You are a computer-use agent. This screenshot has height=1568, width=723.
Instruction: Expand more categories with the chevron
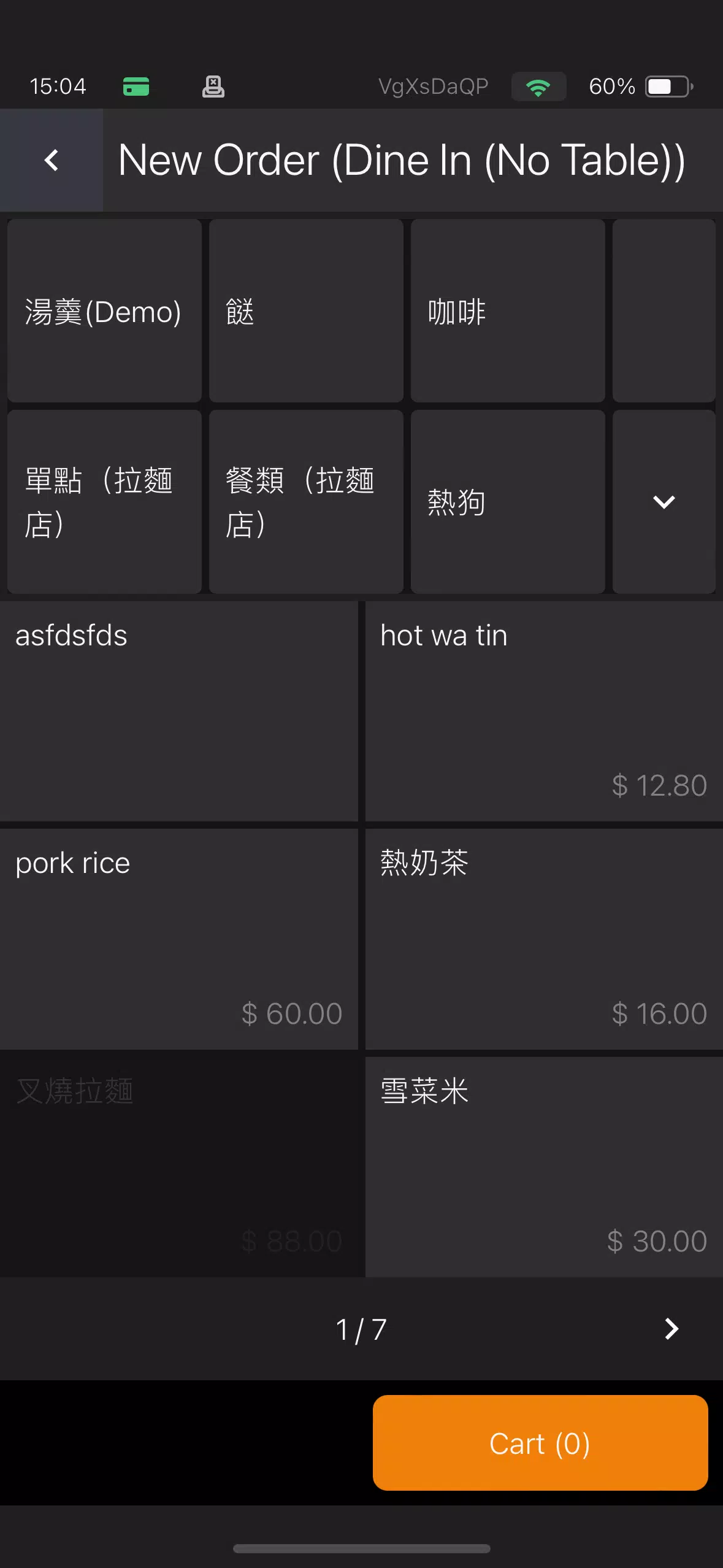[664, 502]
